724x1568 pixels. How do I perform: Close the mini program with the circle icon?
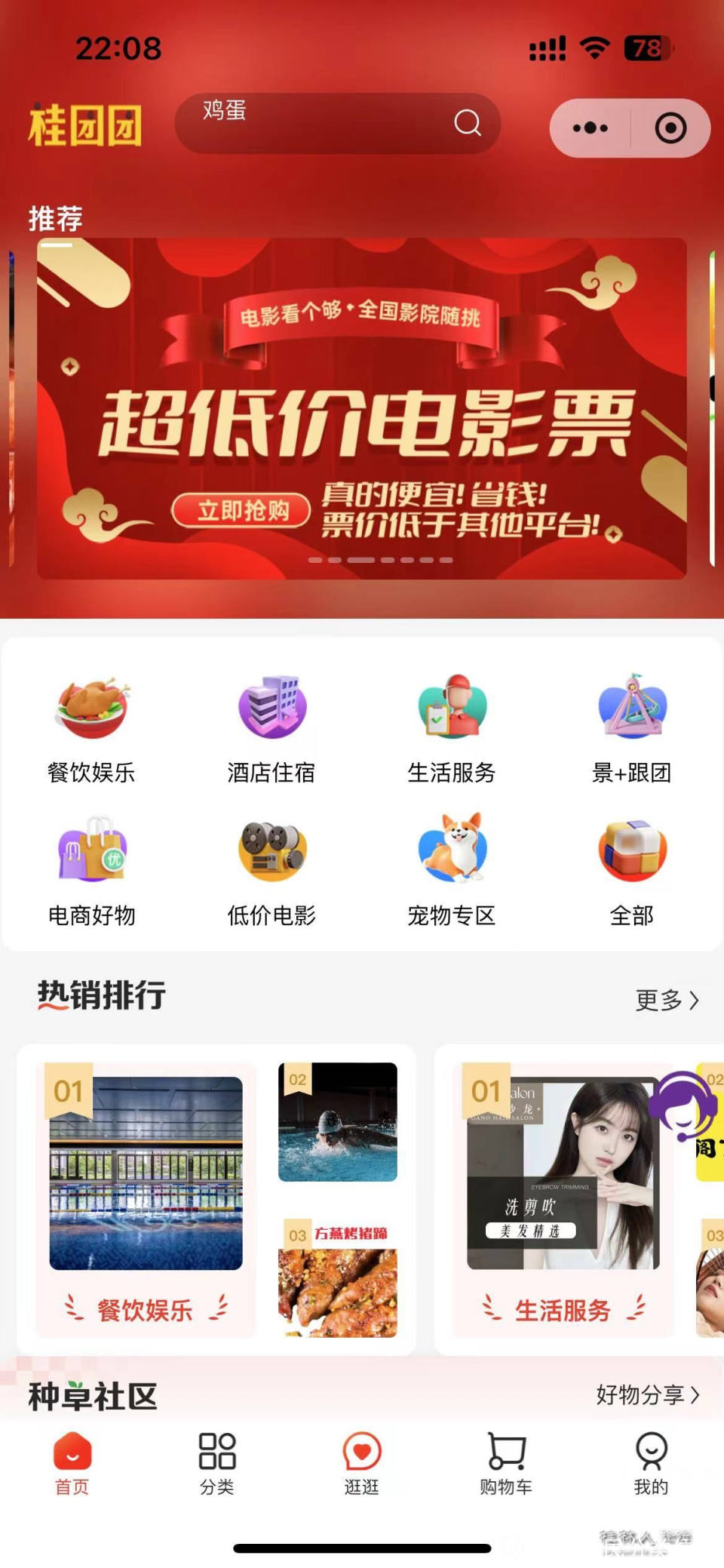coord(670,128)
